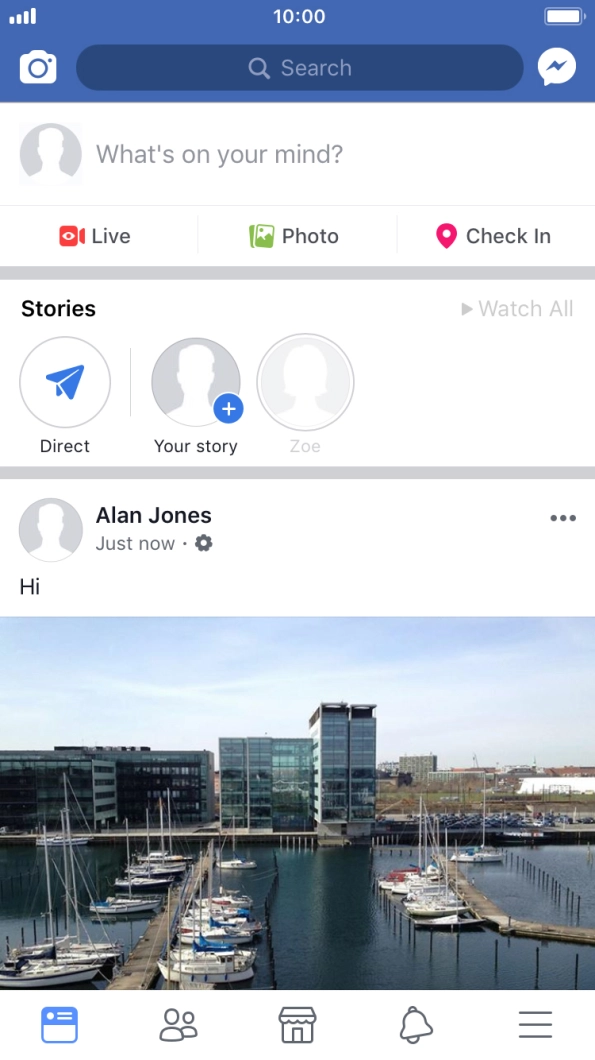The height and width of the screenshot is (1060, 595).
Task: Open the three-dot menu on Alan's post
Action: (x=563, y=519)
